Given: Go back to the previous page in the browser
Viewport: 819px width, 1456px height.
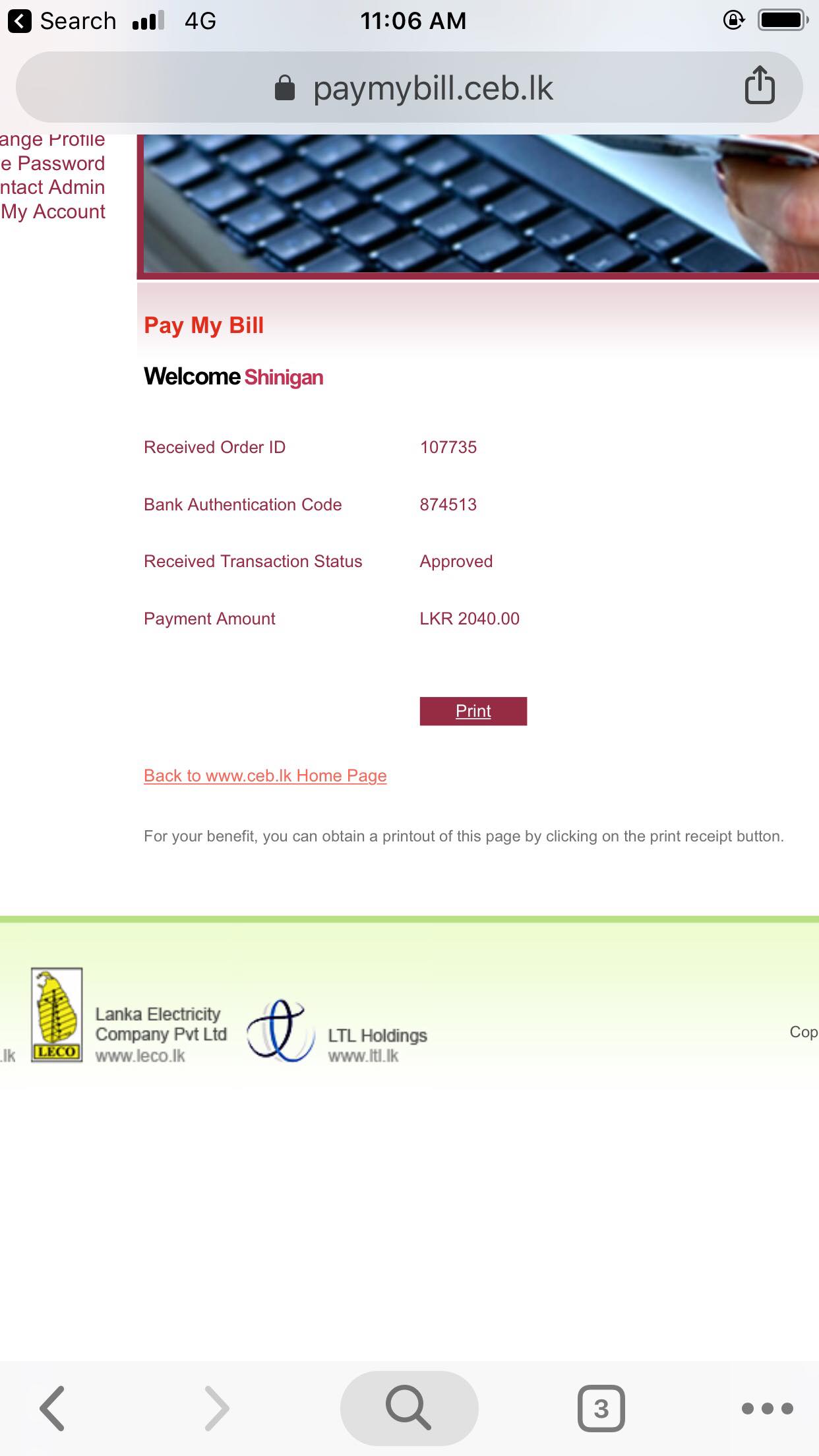Looking at the screenshot, I should (53, 1409).
